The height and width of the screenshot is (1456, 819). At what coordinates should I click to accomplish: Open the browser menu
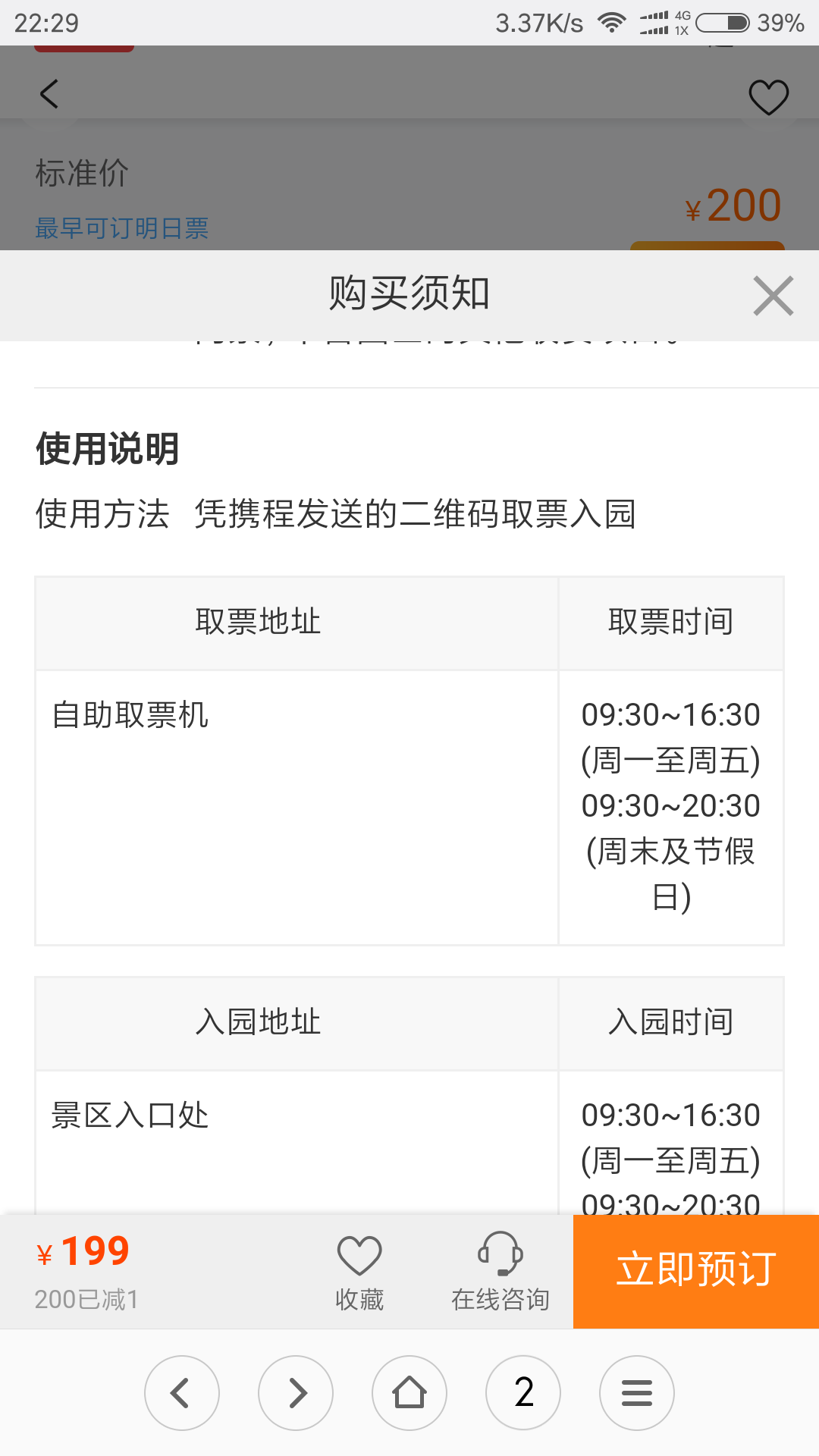tap(637, 1393)
